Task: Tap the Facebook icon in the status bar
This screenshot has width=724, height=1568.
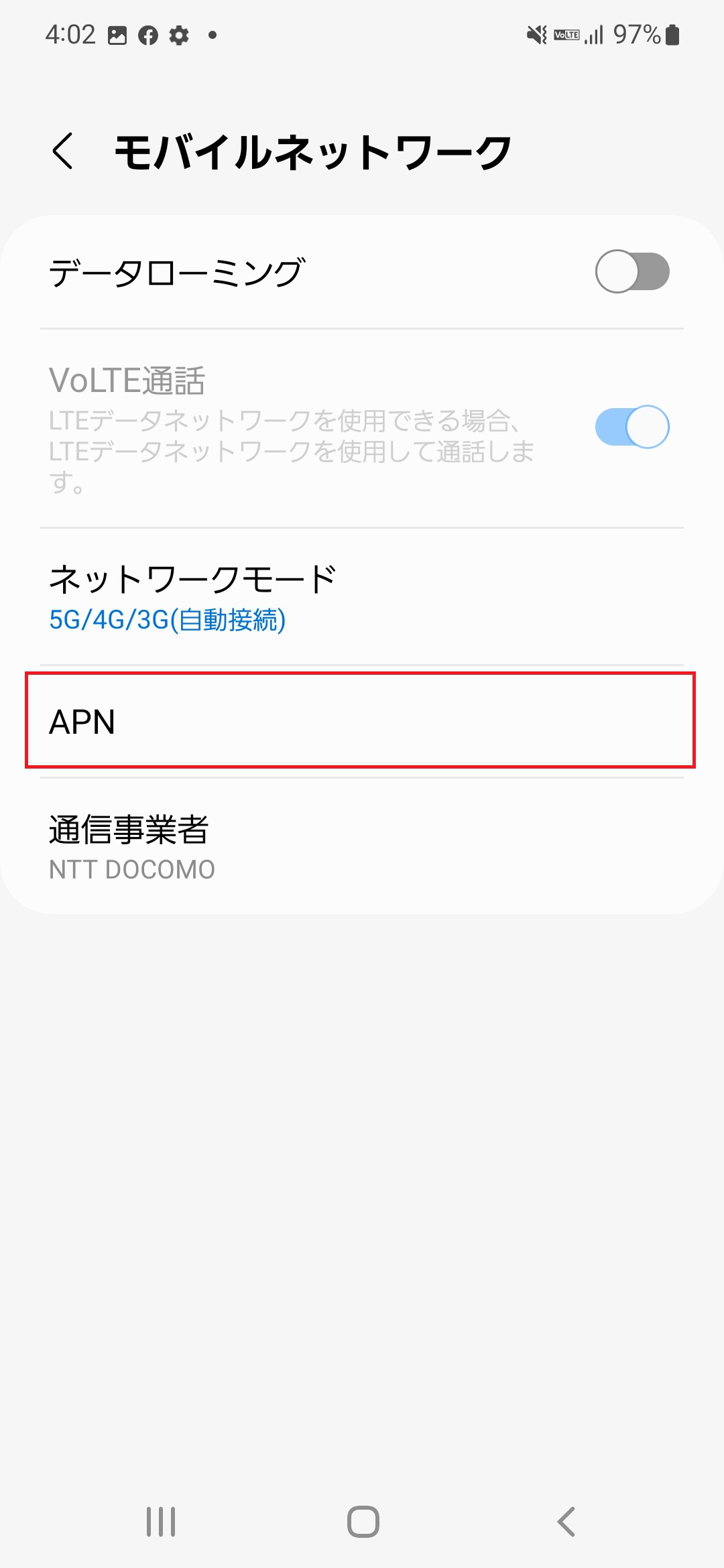Action: point(148,36)
